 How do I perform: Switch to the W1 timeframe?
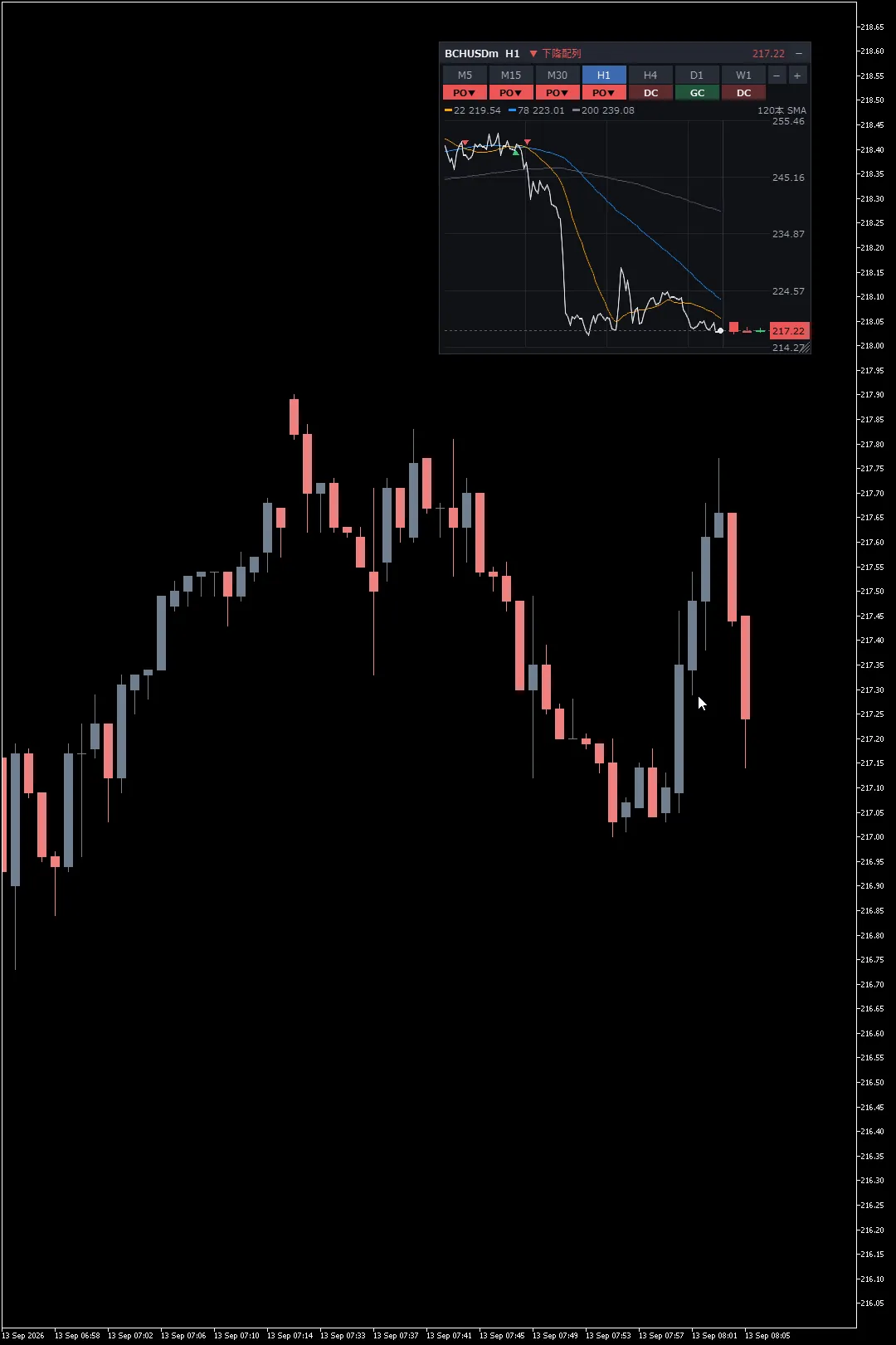(x=743, y=76)
